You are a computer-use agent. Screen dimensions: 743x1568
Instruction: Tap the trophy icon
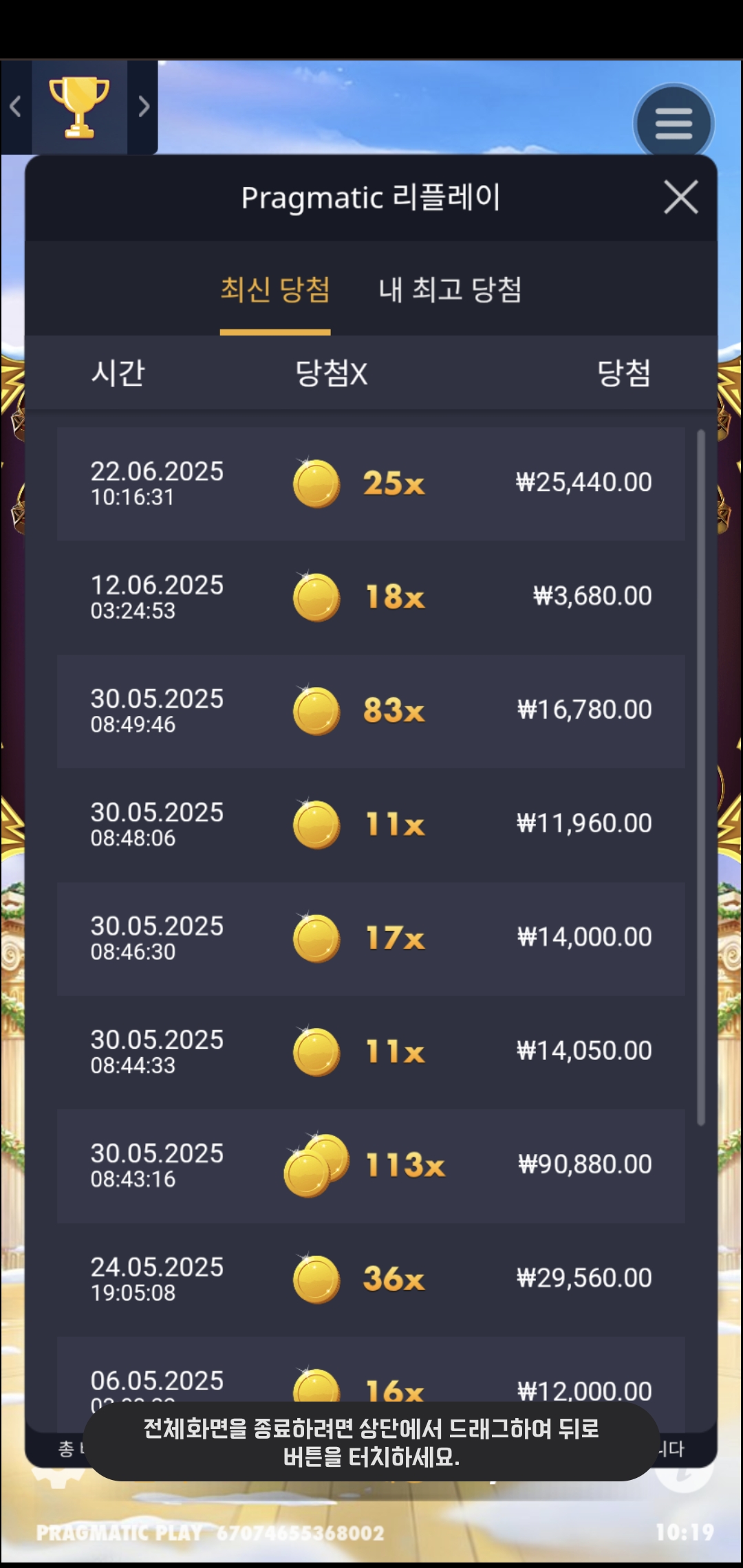tap(79, 107)
